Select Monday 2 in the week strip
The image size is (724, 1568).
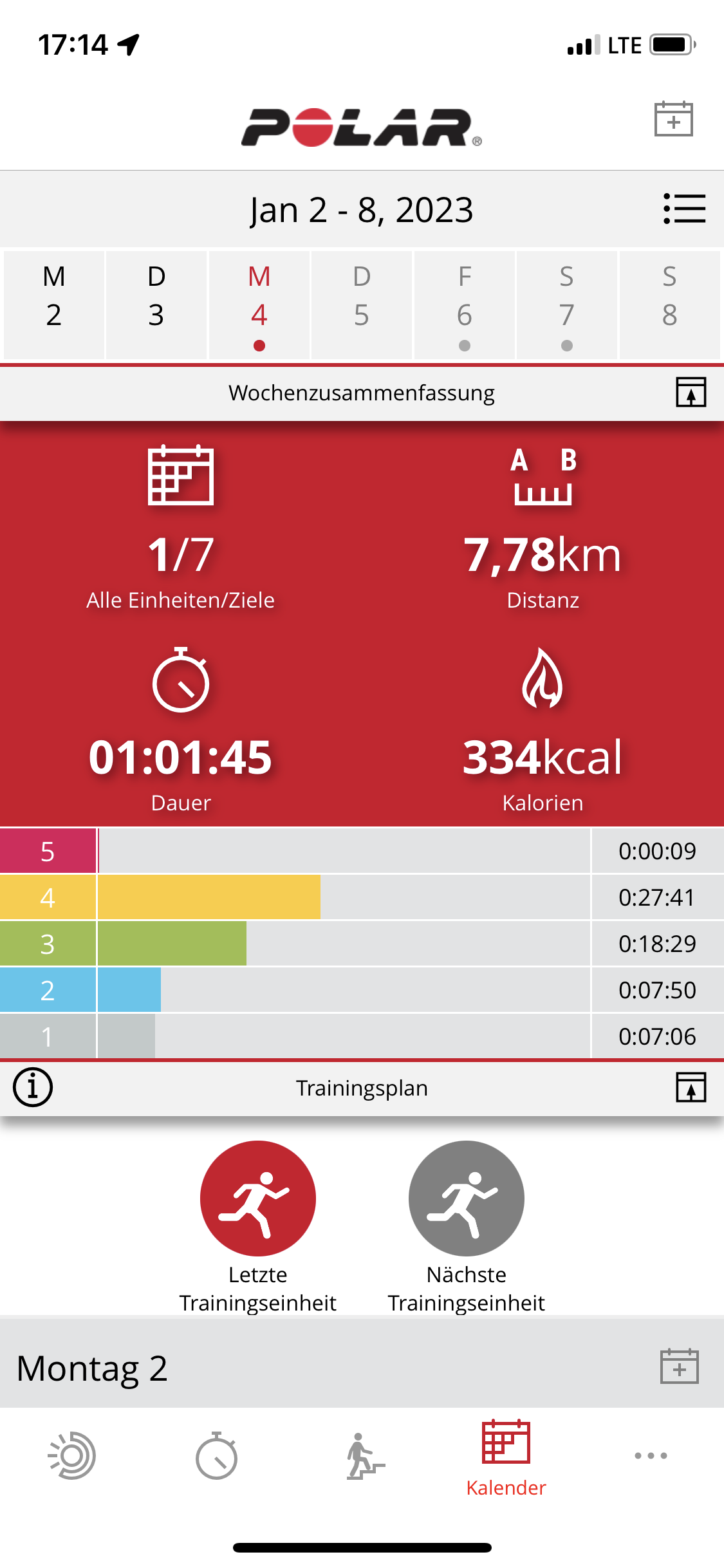54,304
